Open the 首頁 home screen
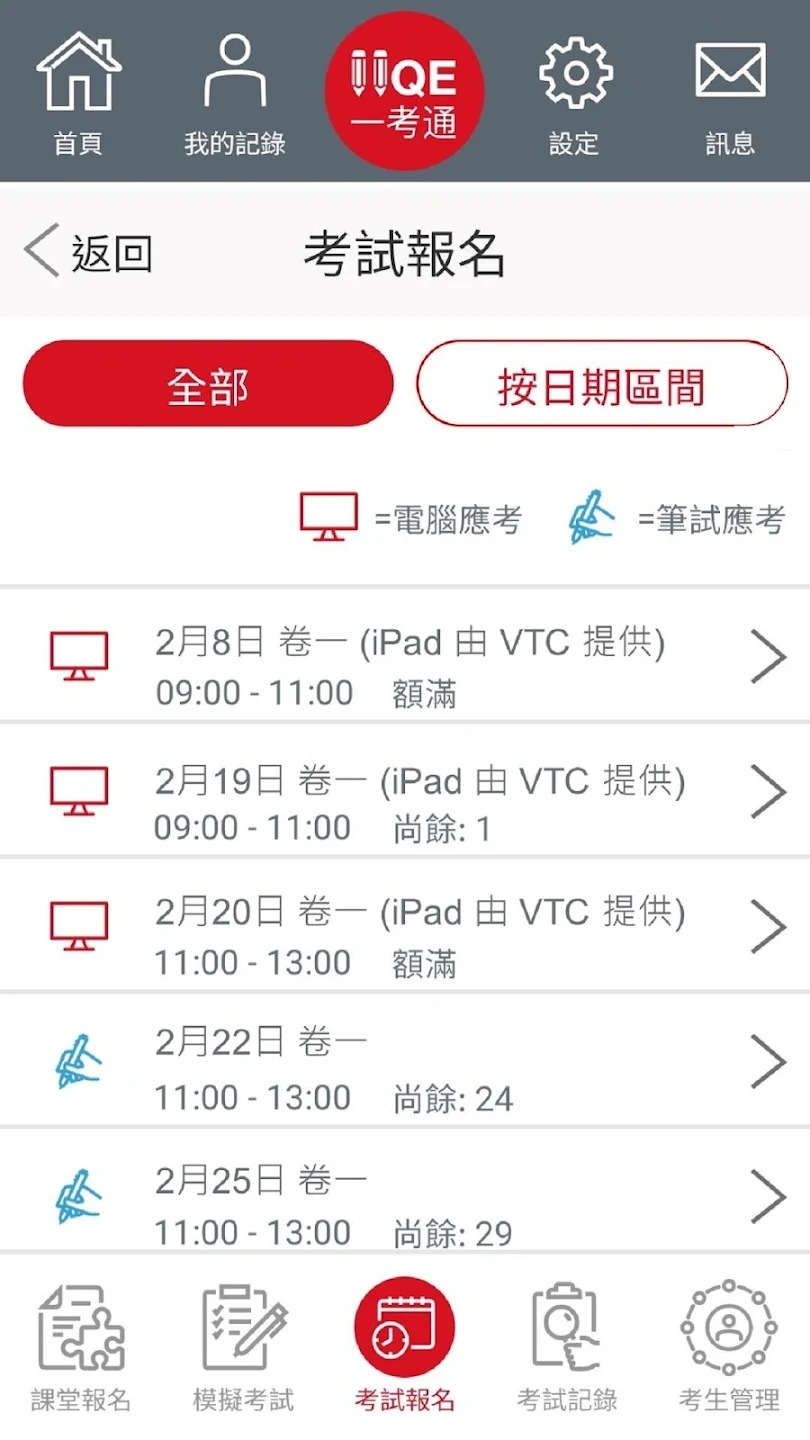The height and width of the screenshot is (1440, 810). 80,90
